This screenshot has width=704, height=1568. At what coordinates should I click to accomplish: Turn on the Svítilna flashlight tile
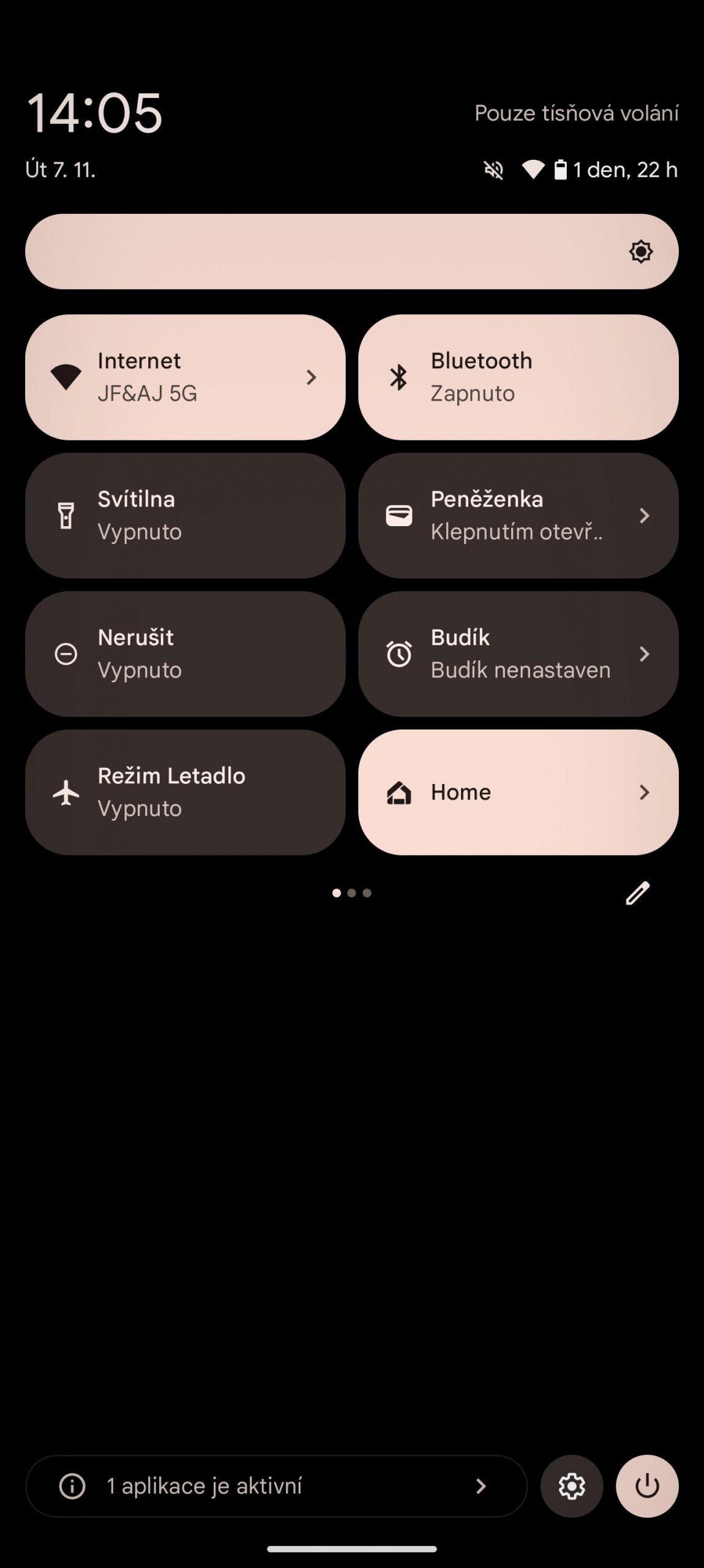coord(185,516)
